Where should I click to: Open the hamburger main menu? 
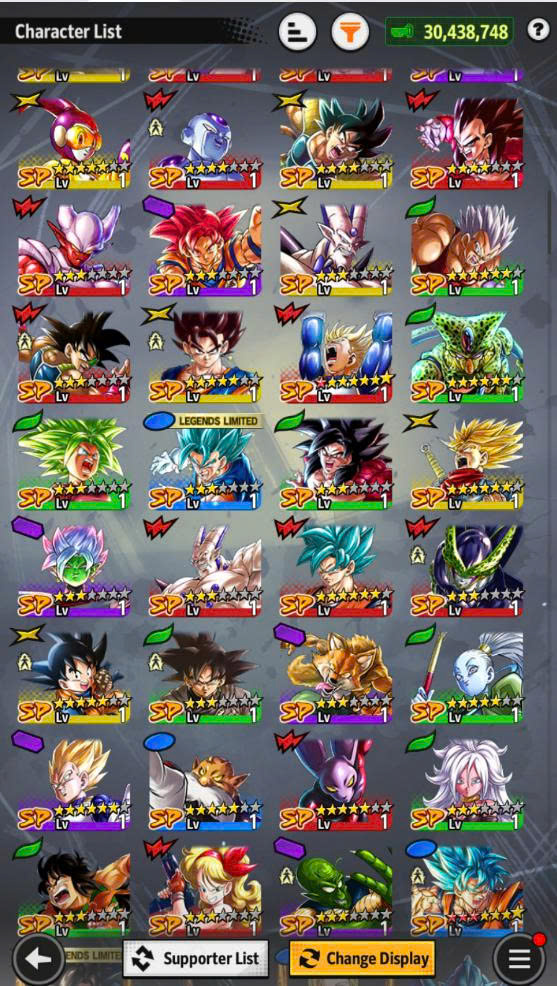pyautogui.click(x=519, y=959)
